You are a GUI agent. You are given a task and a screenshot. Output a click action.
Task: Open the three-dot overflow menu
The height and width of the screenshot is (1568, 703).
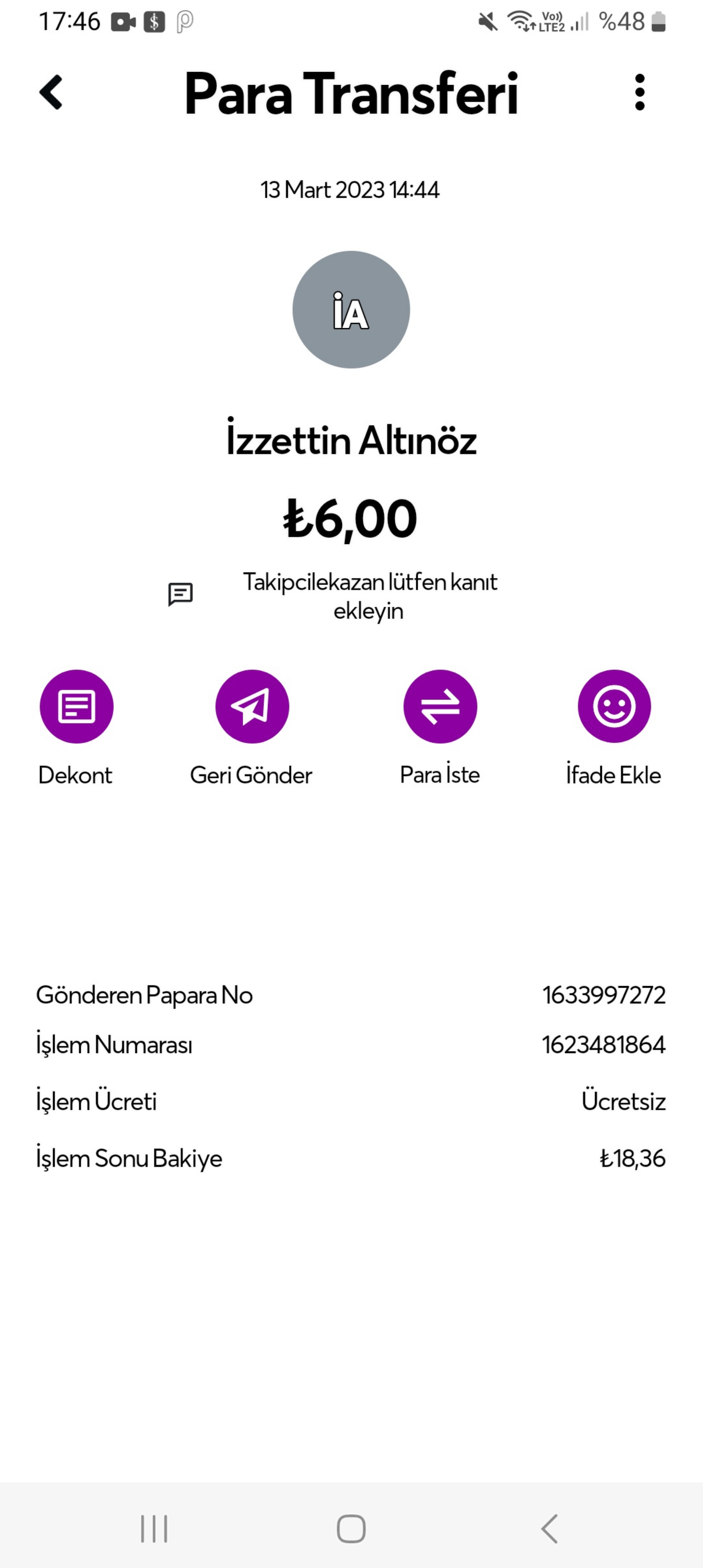639,93
